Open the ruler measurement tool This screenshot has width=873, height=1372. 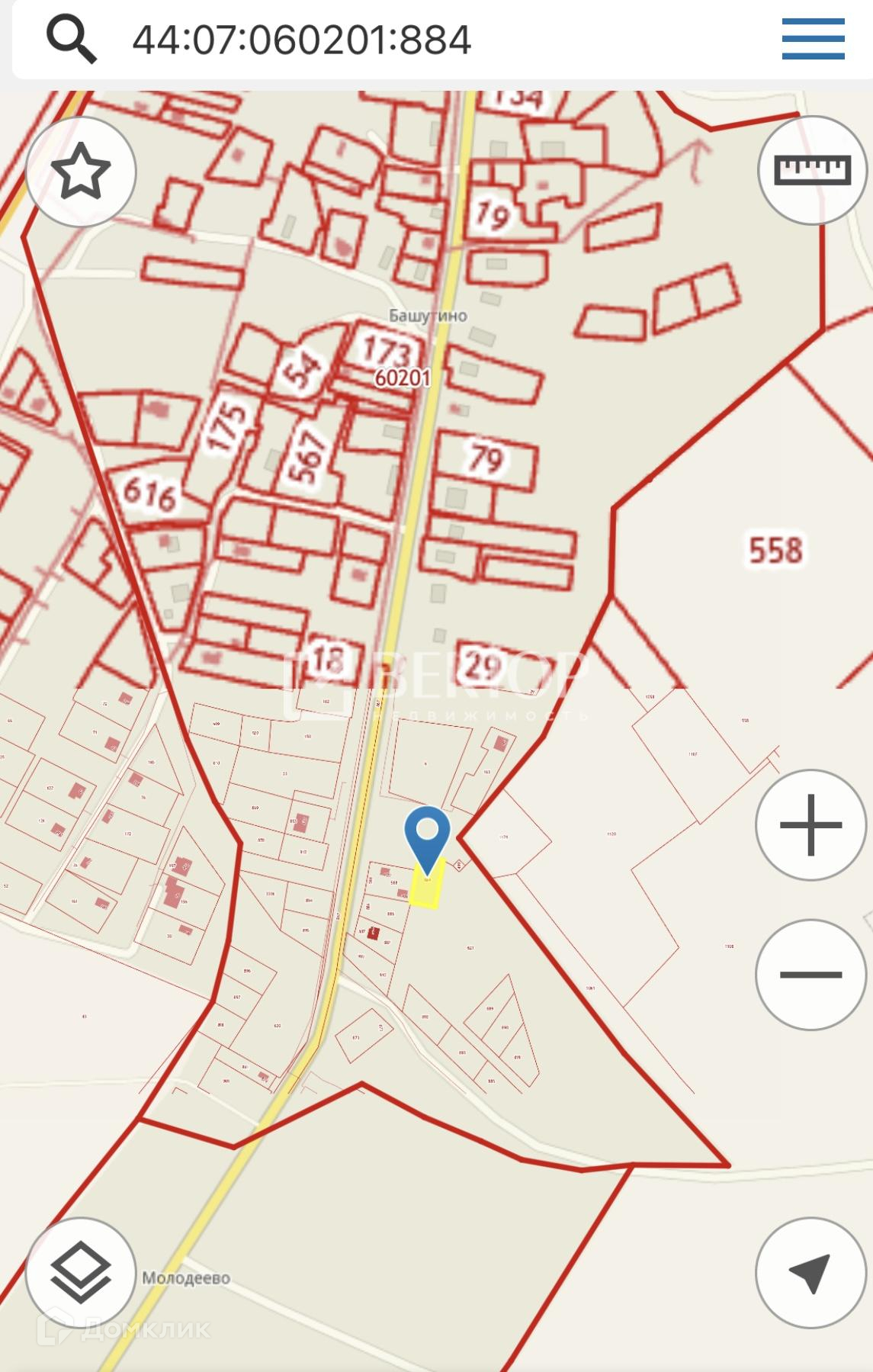tap(812, 170)
